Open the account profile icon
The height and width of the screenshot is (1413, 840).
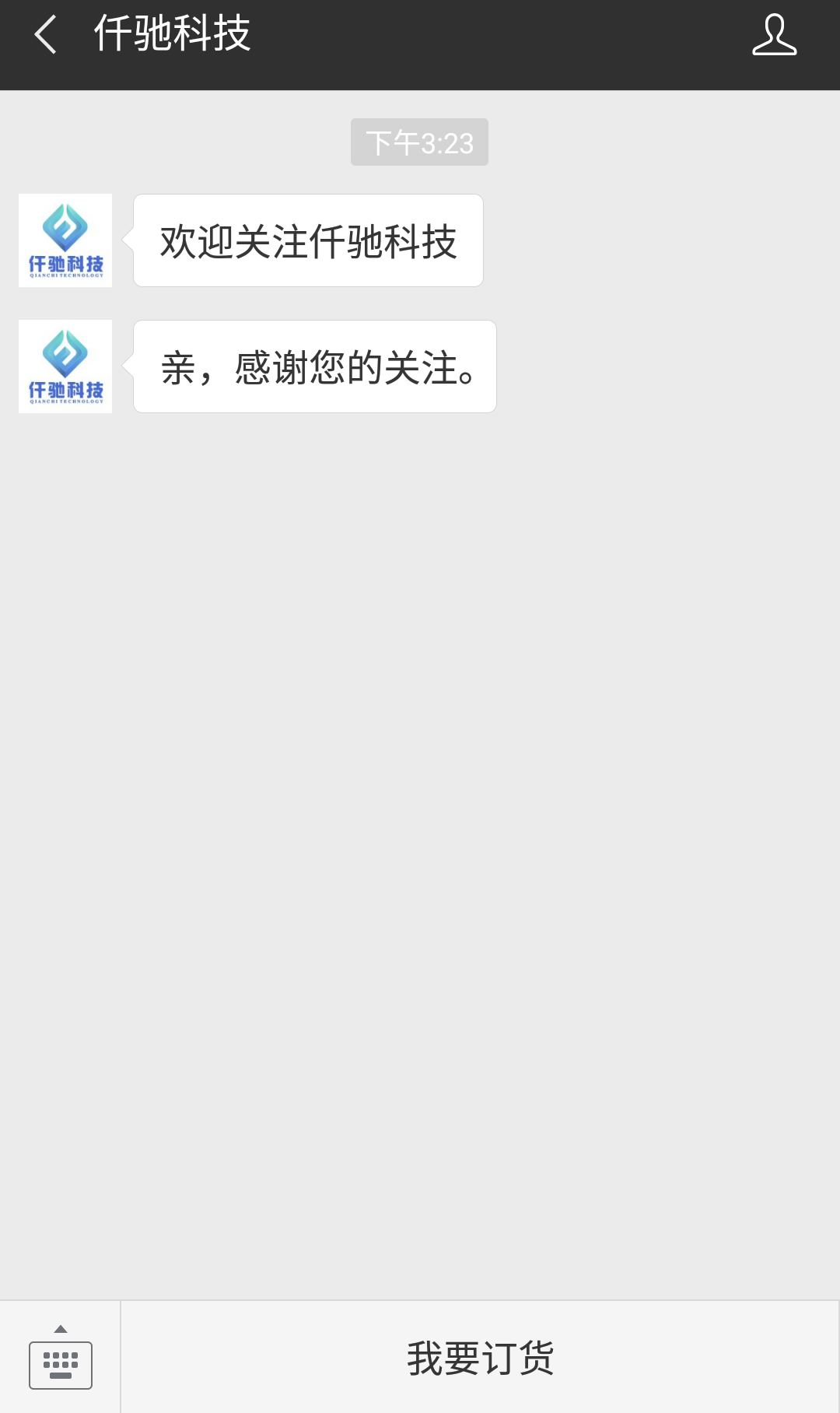(x=774, y=35)
